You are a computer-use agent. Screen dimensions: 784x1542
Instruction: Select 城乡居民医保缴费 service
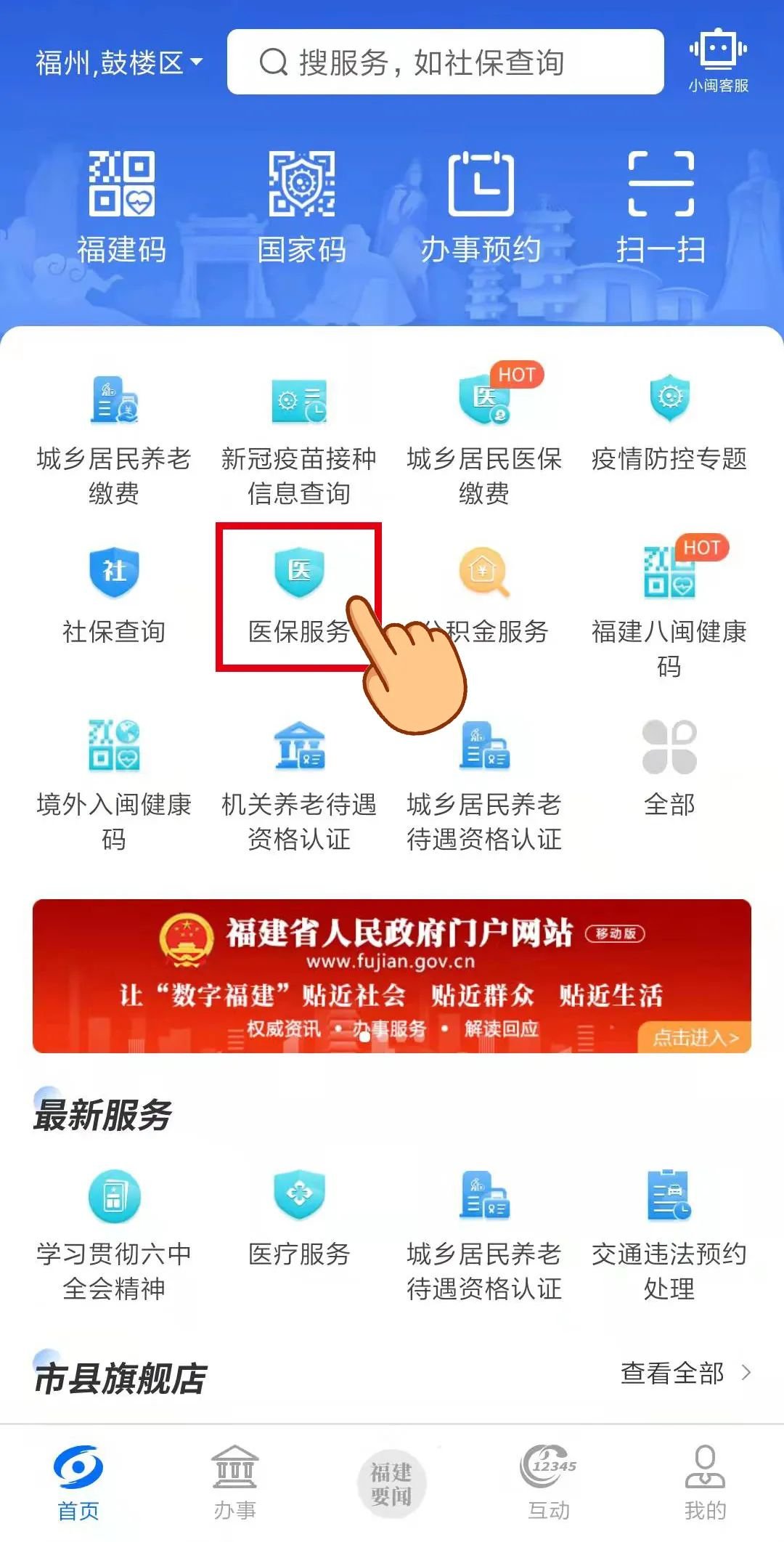point(484,441)
